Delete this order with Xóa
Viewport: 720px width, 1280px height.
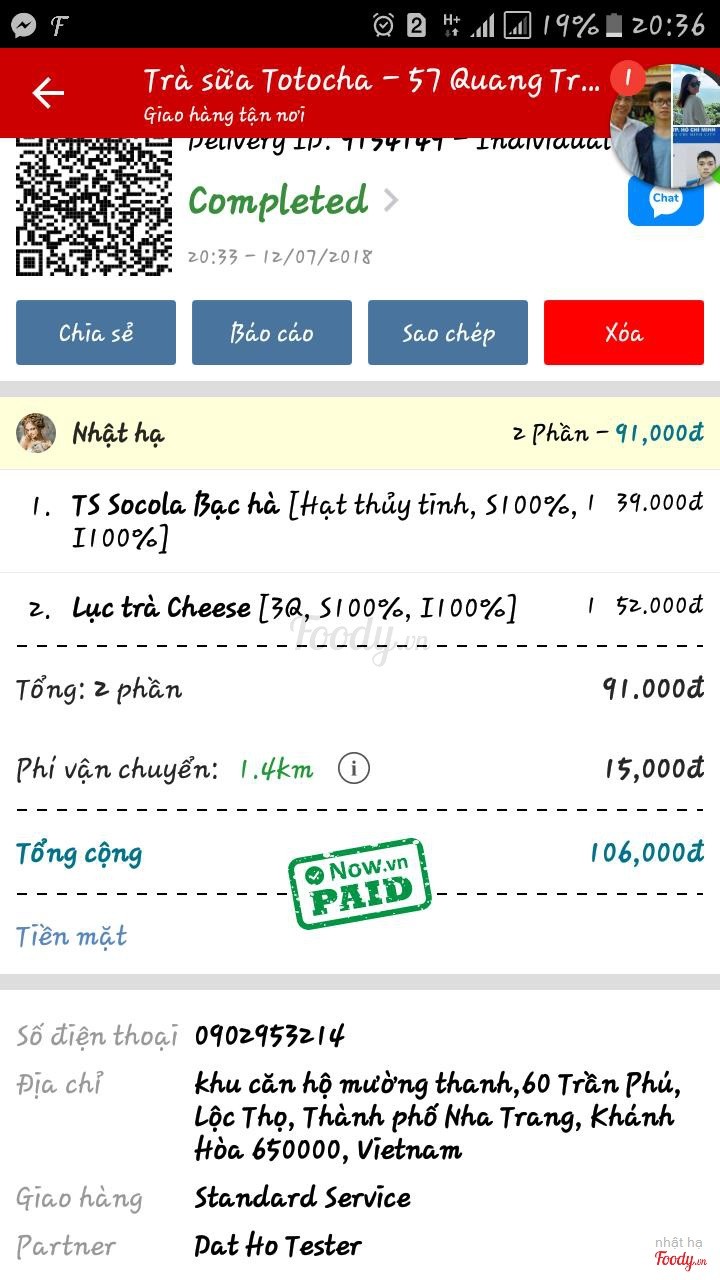624,333
